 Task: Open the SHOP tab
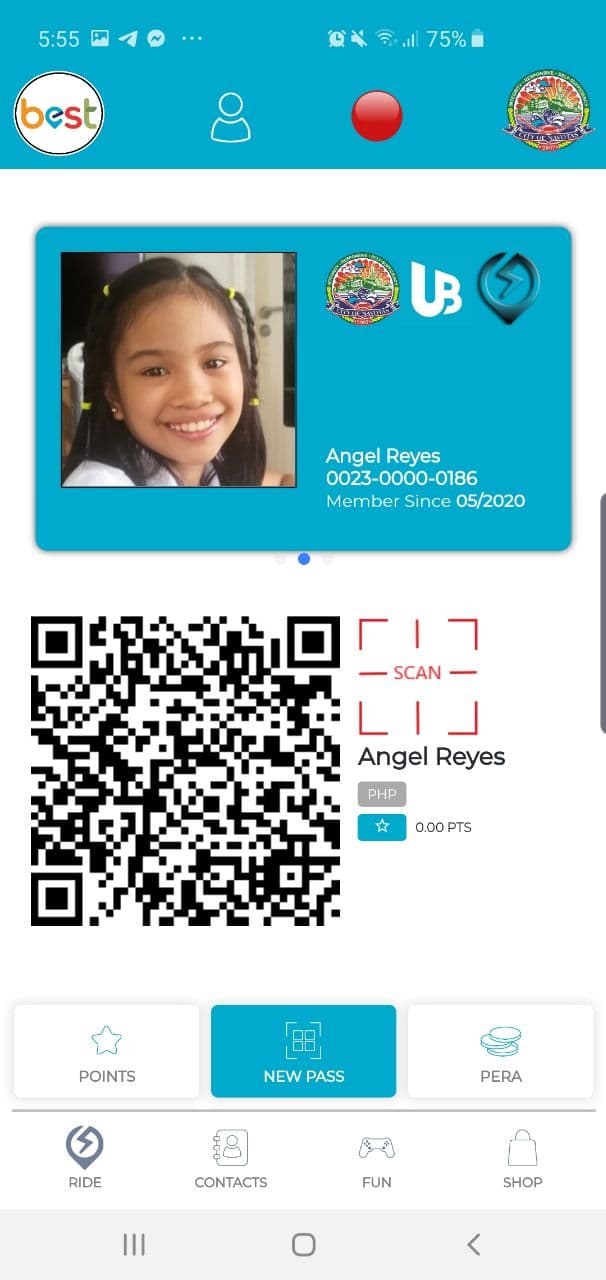click(x=522, y=1158)
